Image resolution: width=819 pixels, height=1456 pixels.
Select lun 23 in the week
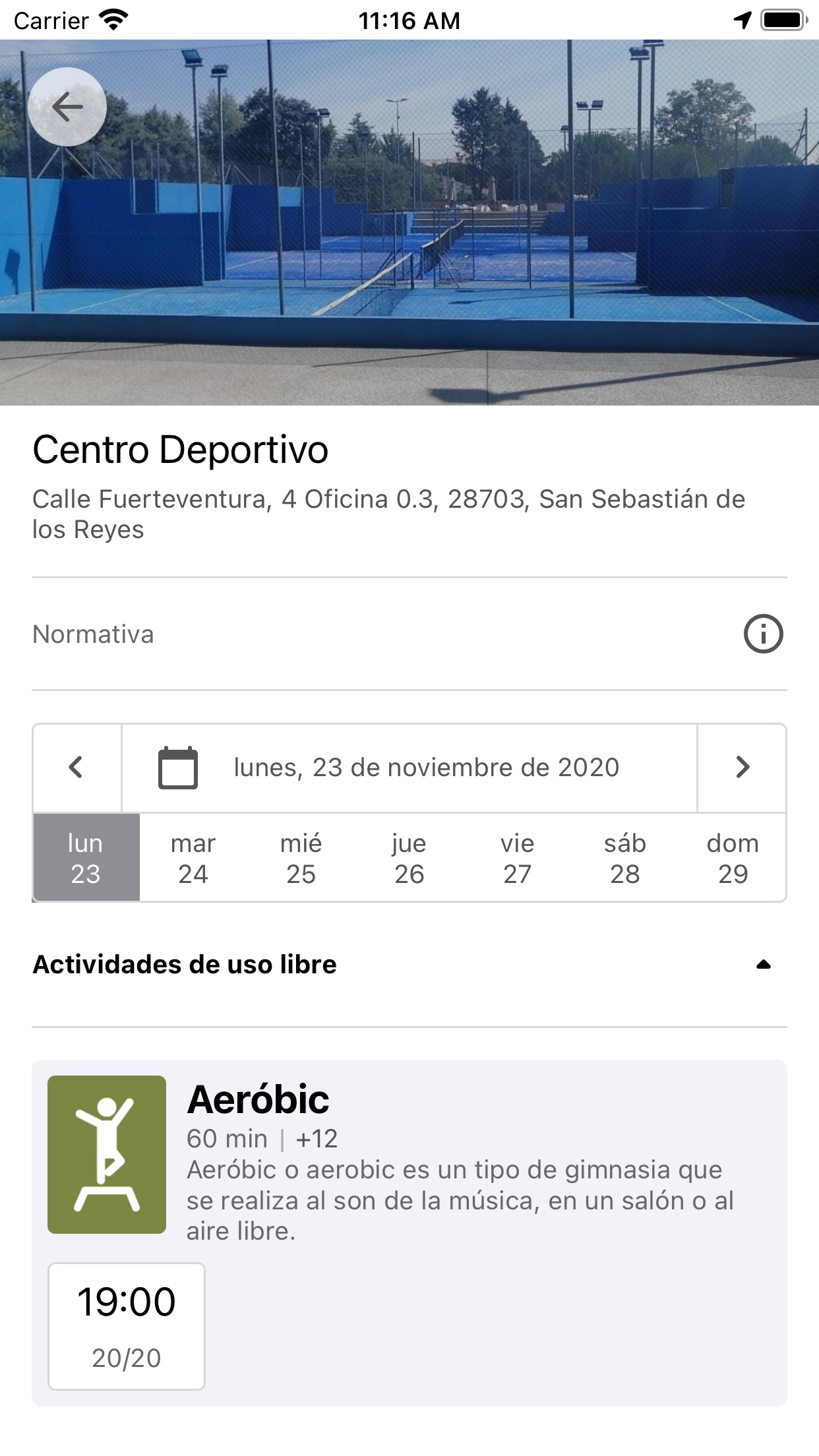(x=86, y=858)
